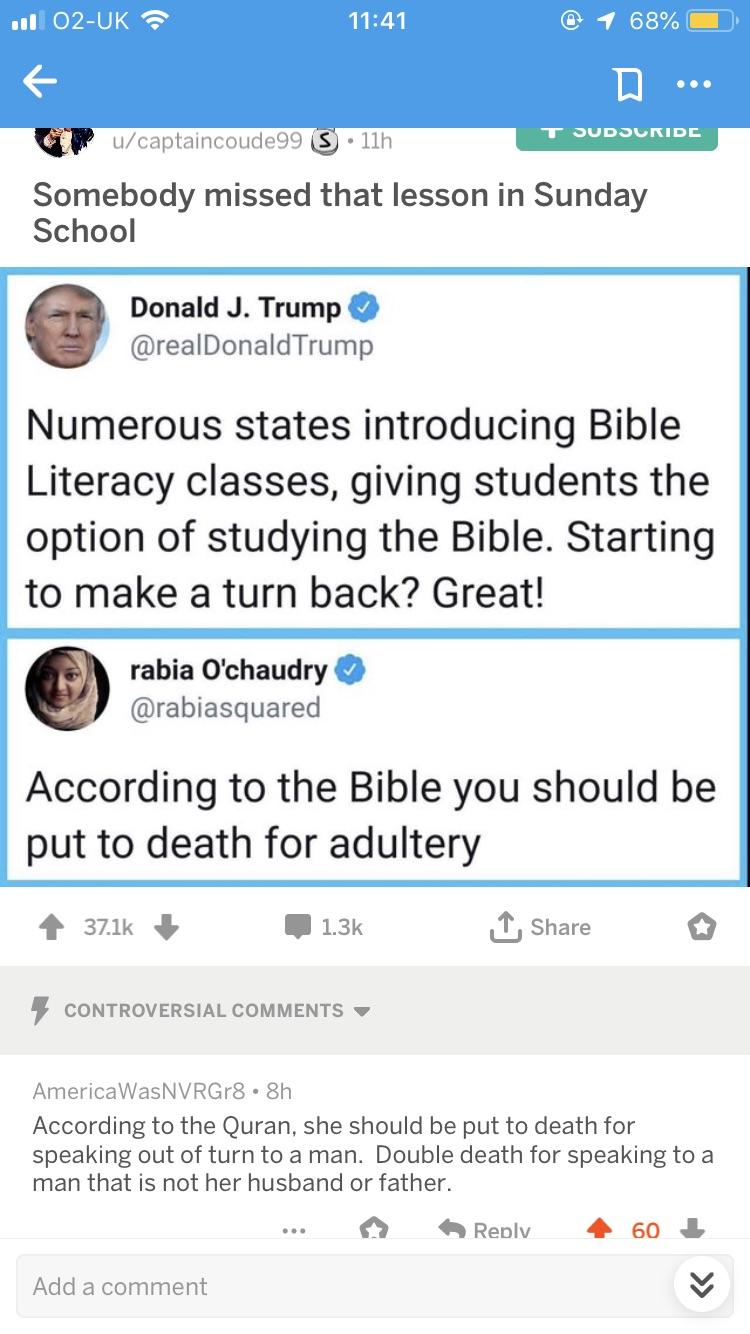Downvote the Sunday School post
Viewport: 750px width, 1334px height.
pyautogui.click(x=166, y=927)
